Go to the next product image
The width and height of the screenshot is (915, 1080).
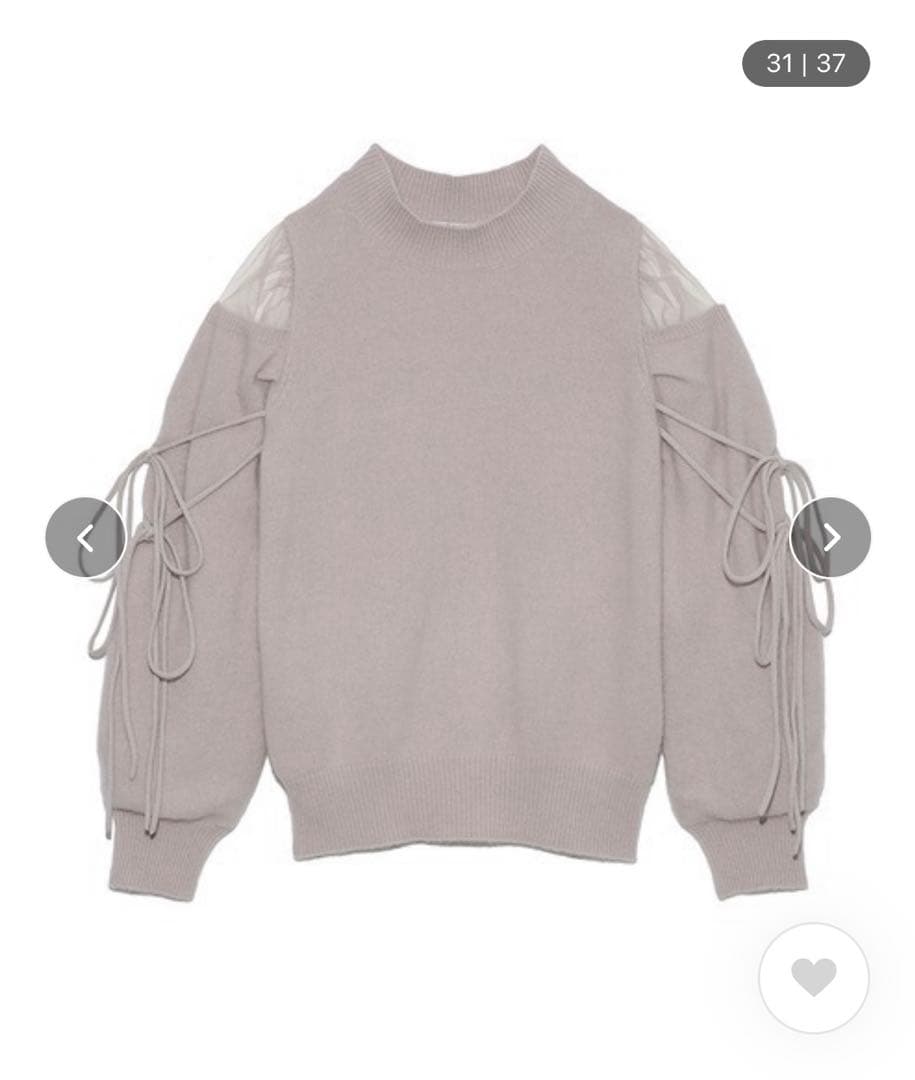[830, 537]
